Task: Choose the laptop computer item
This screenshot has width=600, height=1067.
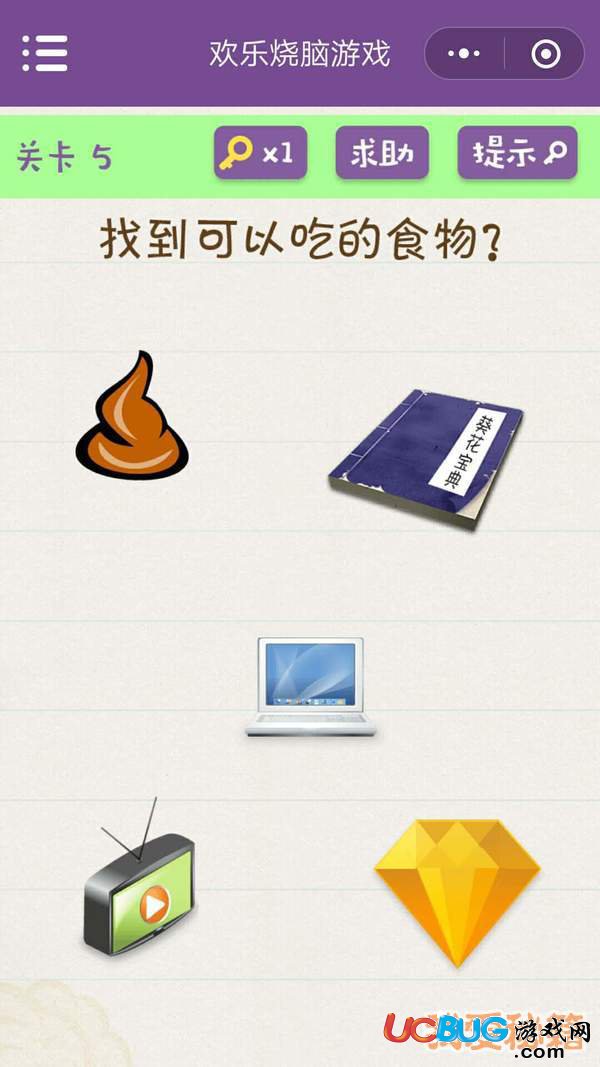Action: [310, 686]
